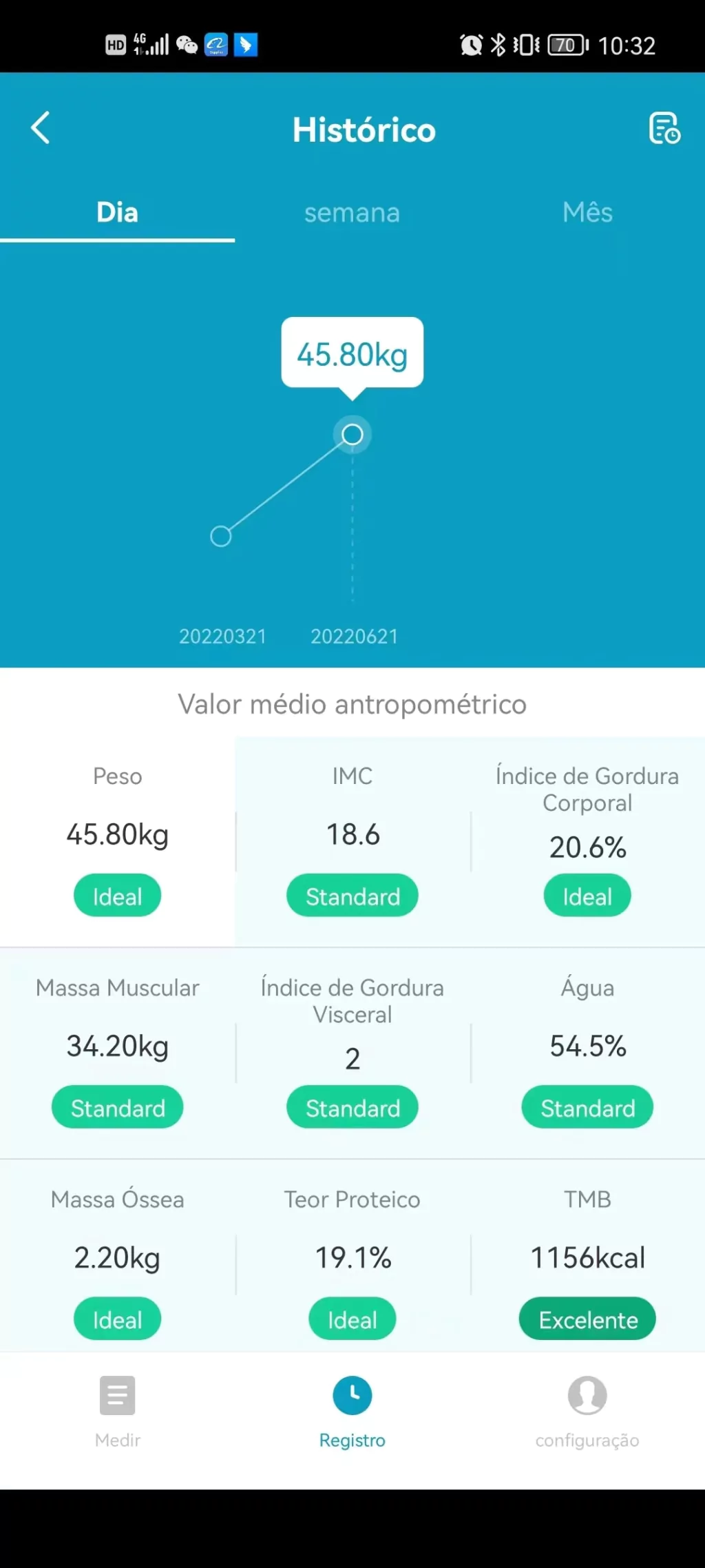Select the Água metric card
Screen dimensions: 705x1568
point(587,1053)
